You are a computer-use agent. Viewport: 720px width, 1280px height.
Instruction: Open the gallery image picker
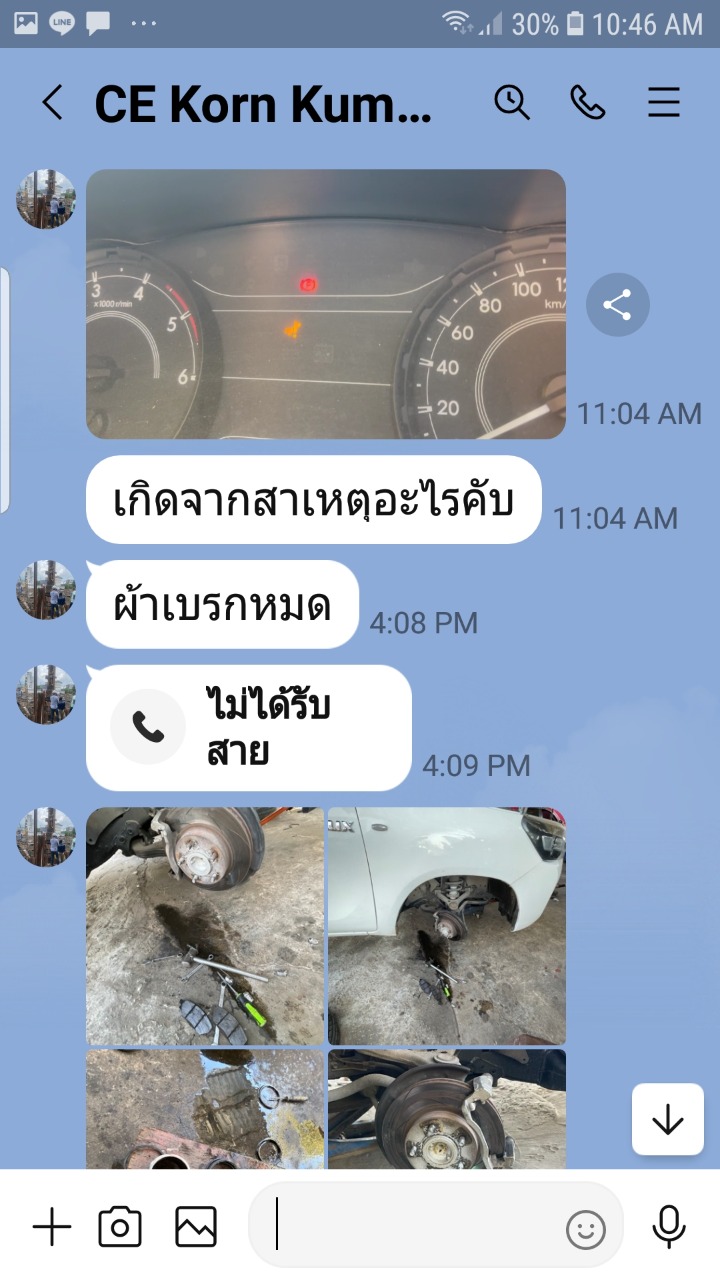pos(196,1226)
